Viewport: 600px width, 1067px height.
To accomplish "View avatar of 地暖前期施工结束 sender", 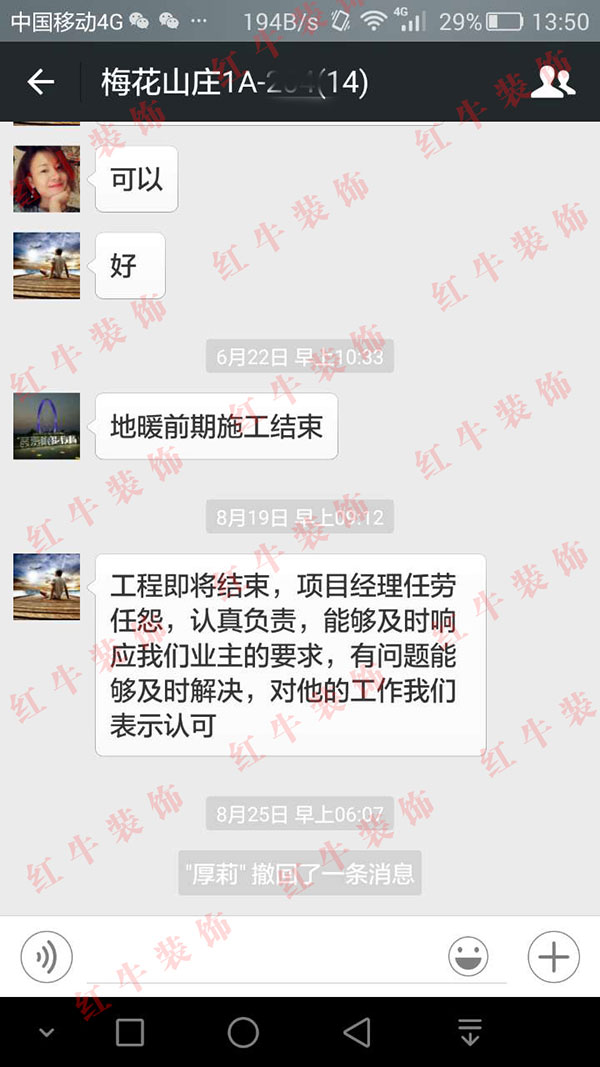I will tap(46, 426).
